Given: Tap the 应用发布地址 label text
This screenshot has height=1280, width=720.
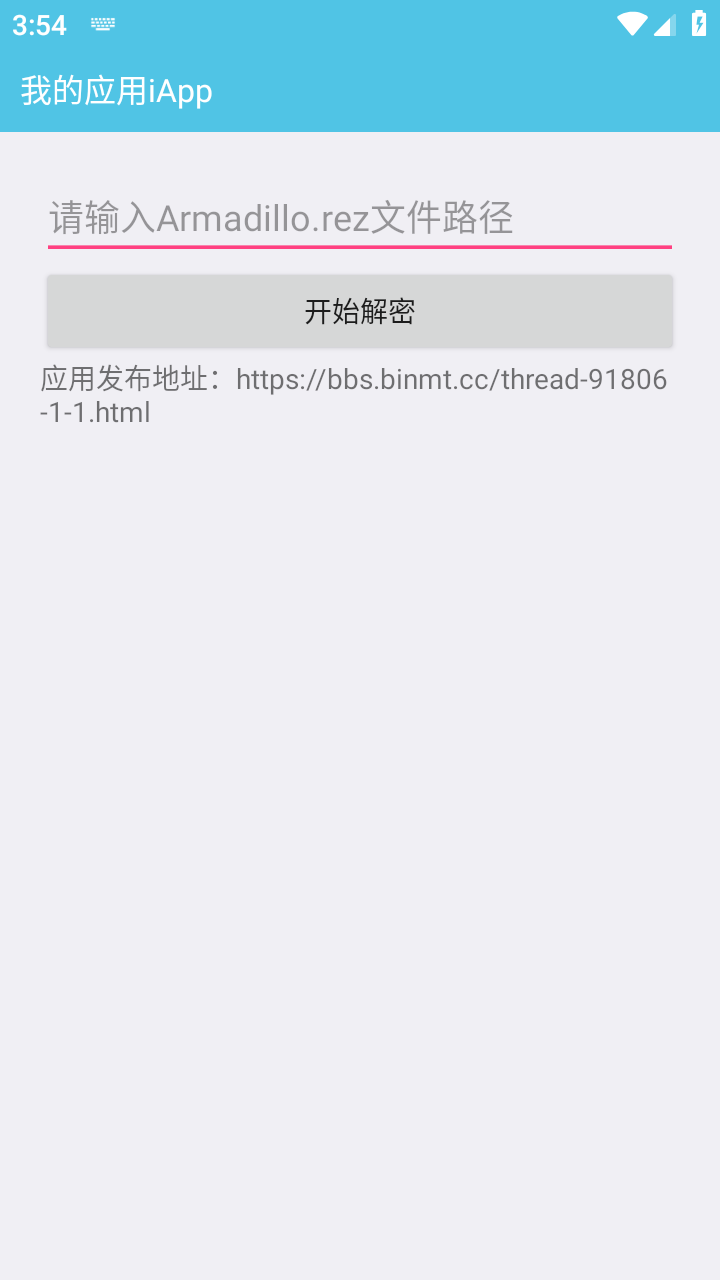Looking at the screenshot, I should coord(126,379).
